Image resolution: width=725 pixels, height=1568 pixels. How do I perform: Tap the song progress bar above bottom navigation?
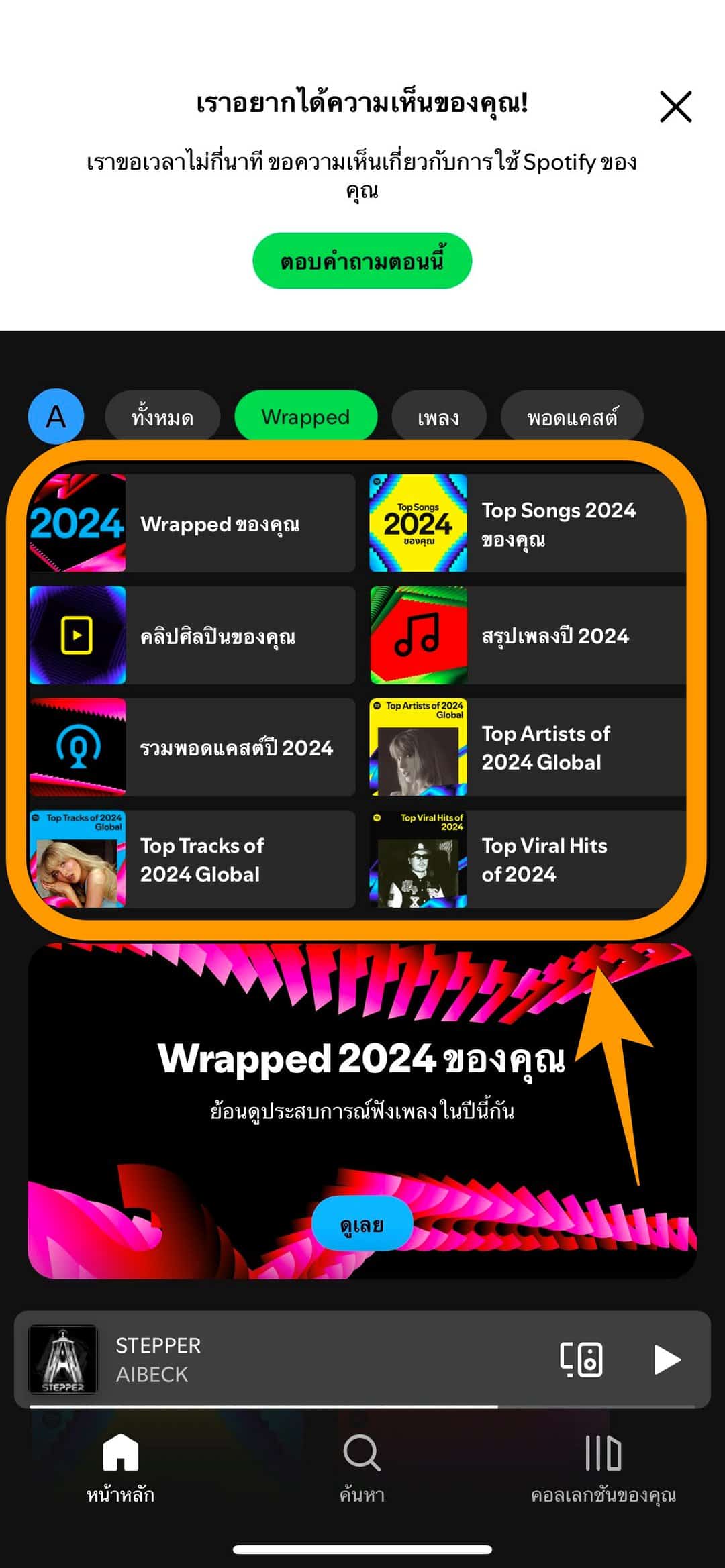362,1404
